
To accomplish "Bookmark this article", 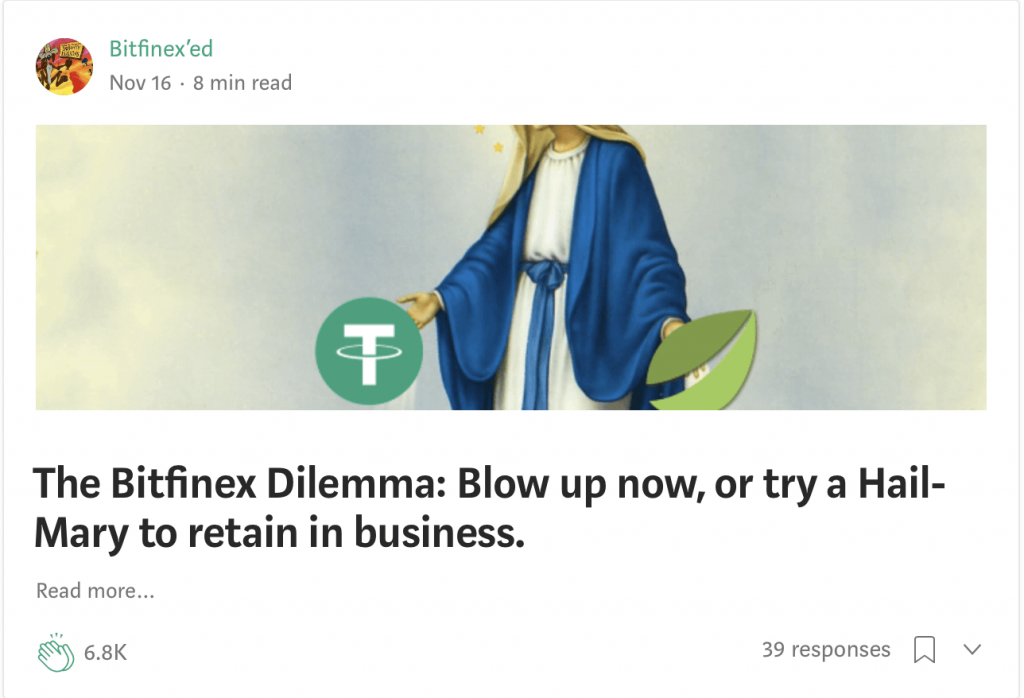I will [x=925, y=651].
